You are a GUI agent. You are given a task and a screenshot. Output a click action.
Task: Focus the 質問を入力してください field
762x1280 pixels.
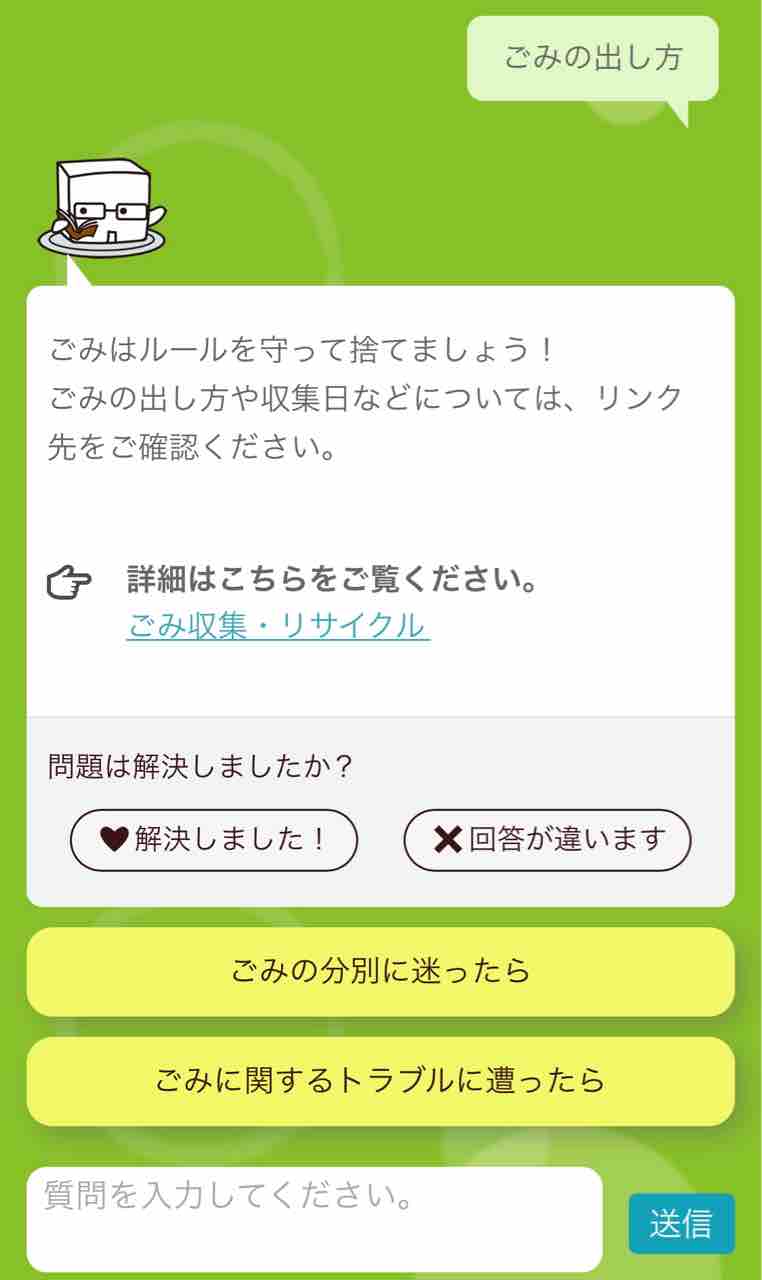314,1219
